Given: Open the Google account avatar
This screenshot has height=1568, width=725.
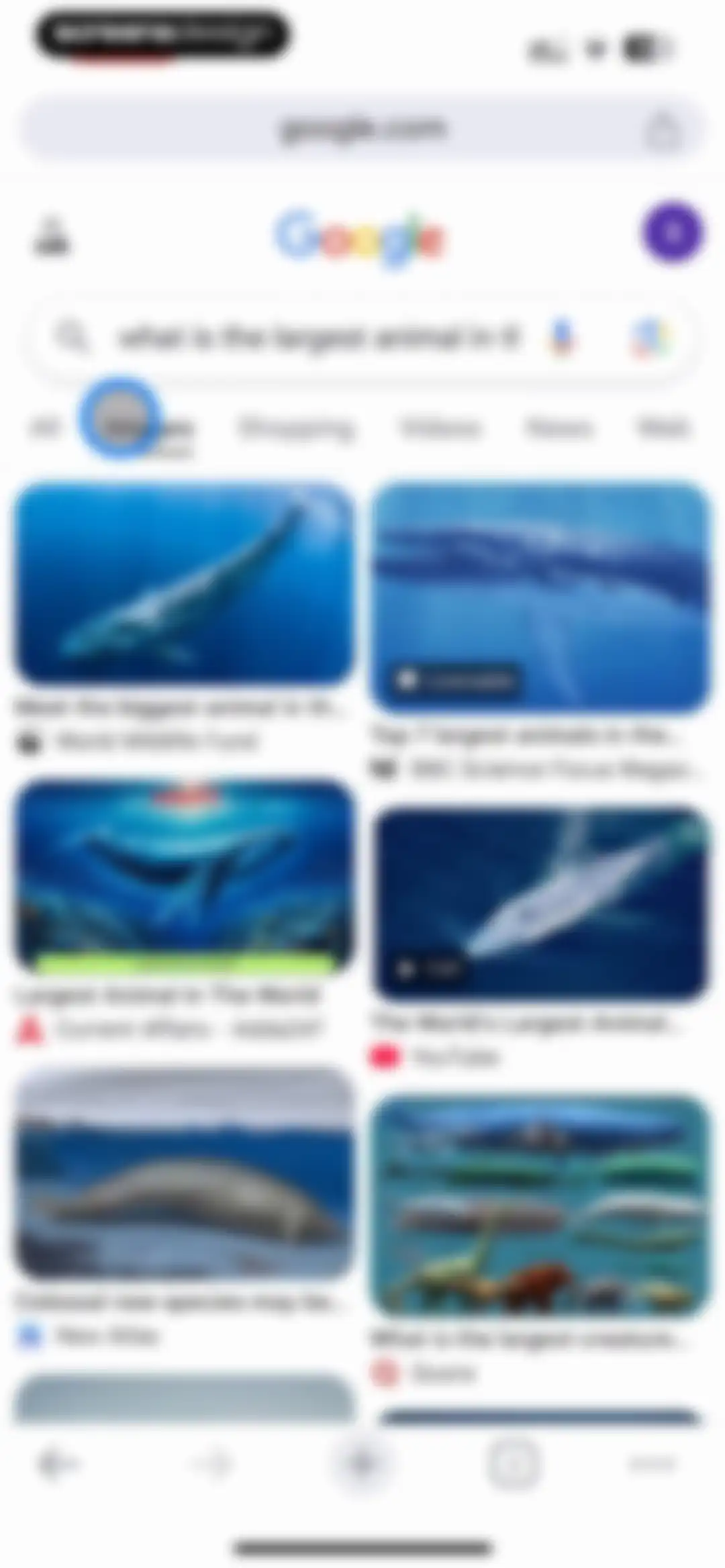Looking at the screenshot, I should click(672, 232).
